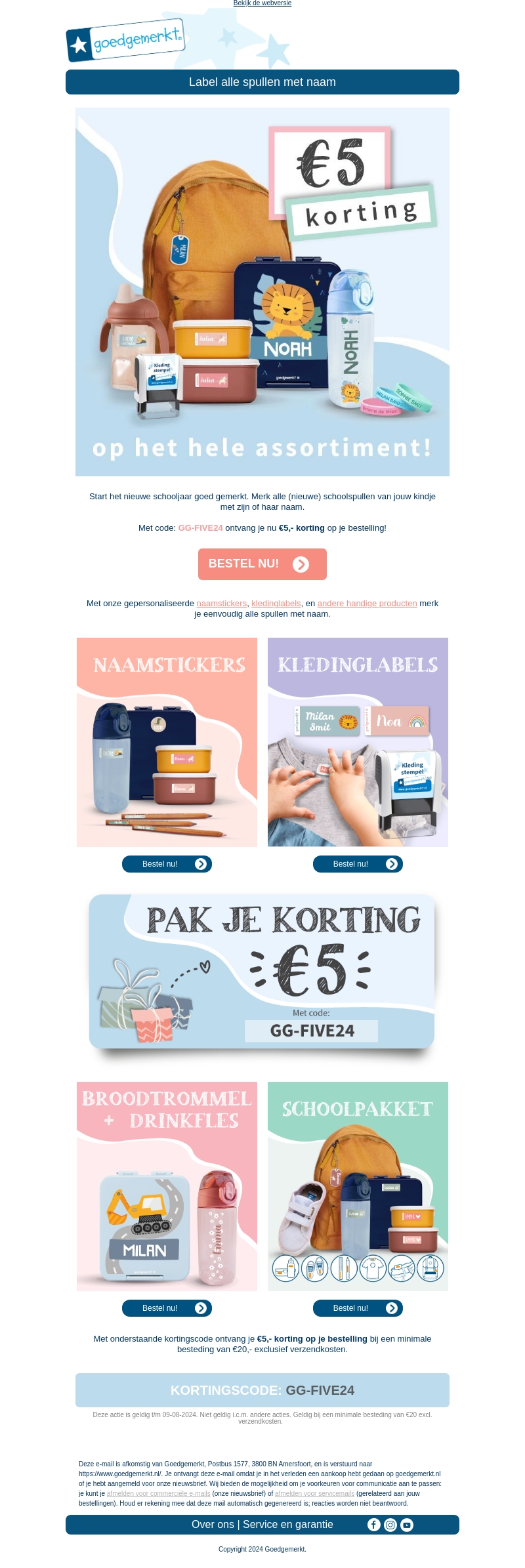
Task: Open 'afmelden voor servicemails' link
Action: click(x=314, y=1493)
